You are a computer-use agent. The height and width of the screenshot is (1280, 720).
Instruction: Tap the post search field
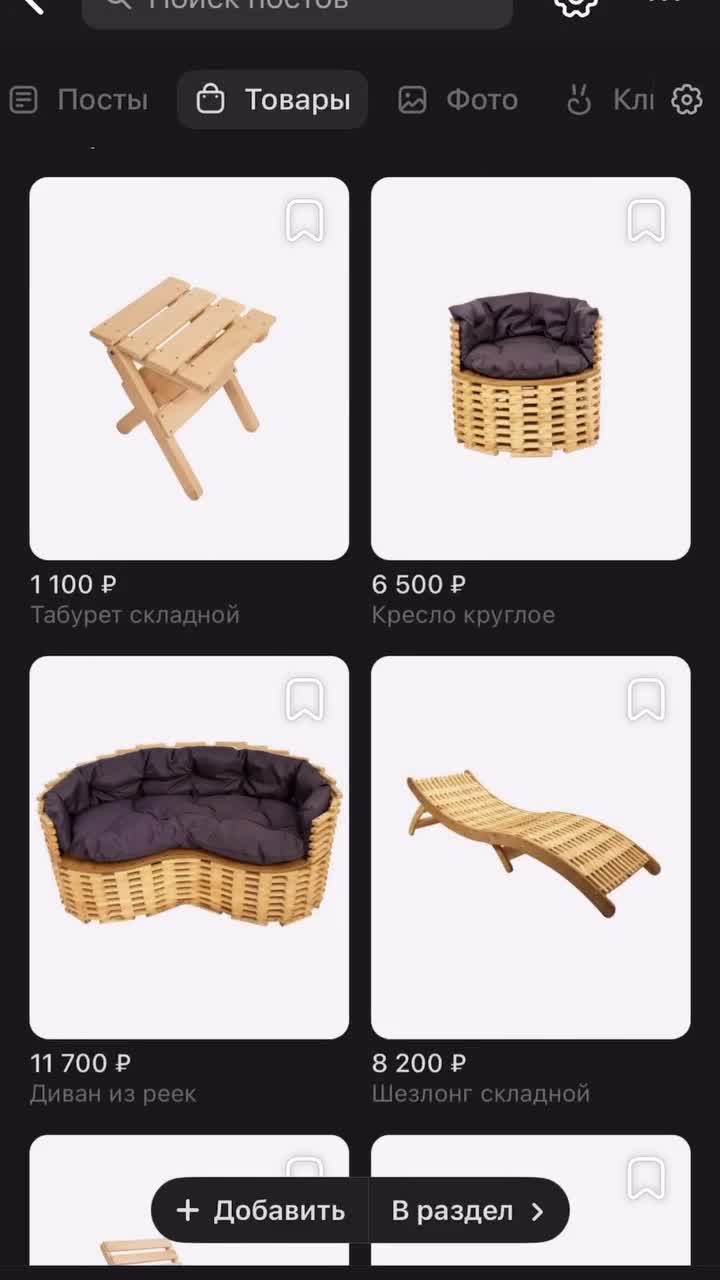pyautogui.click(x=297, y=8)
